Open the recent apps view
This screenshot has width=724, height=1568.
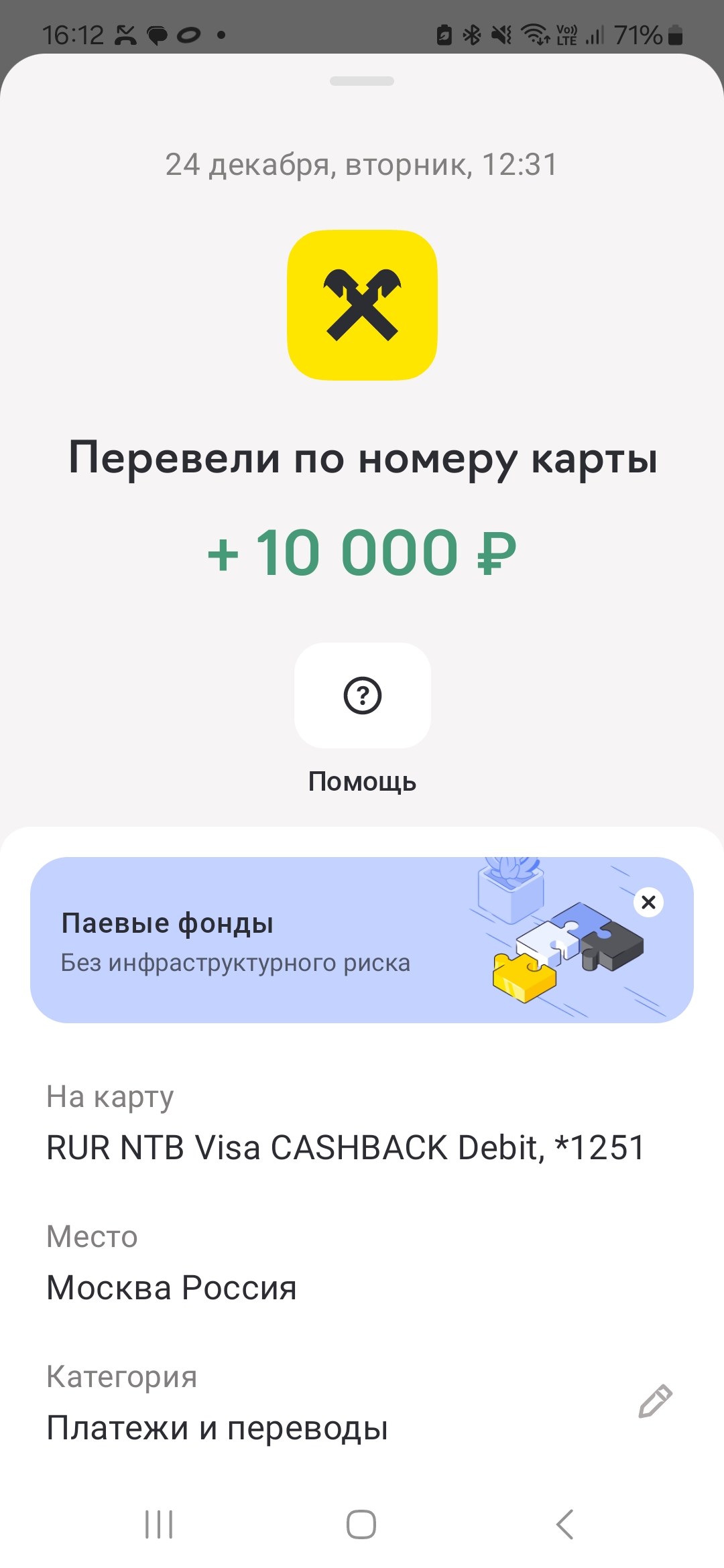pos(159,1524)
